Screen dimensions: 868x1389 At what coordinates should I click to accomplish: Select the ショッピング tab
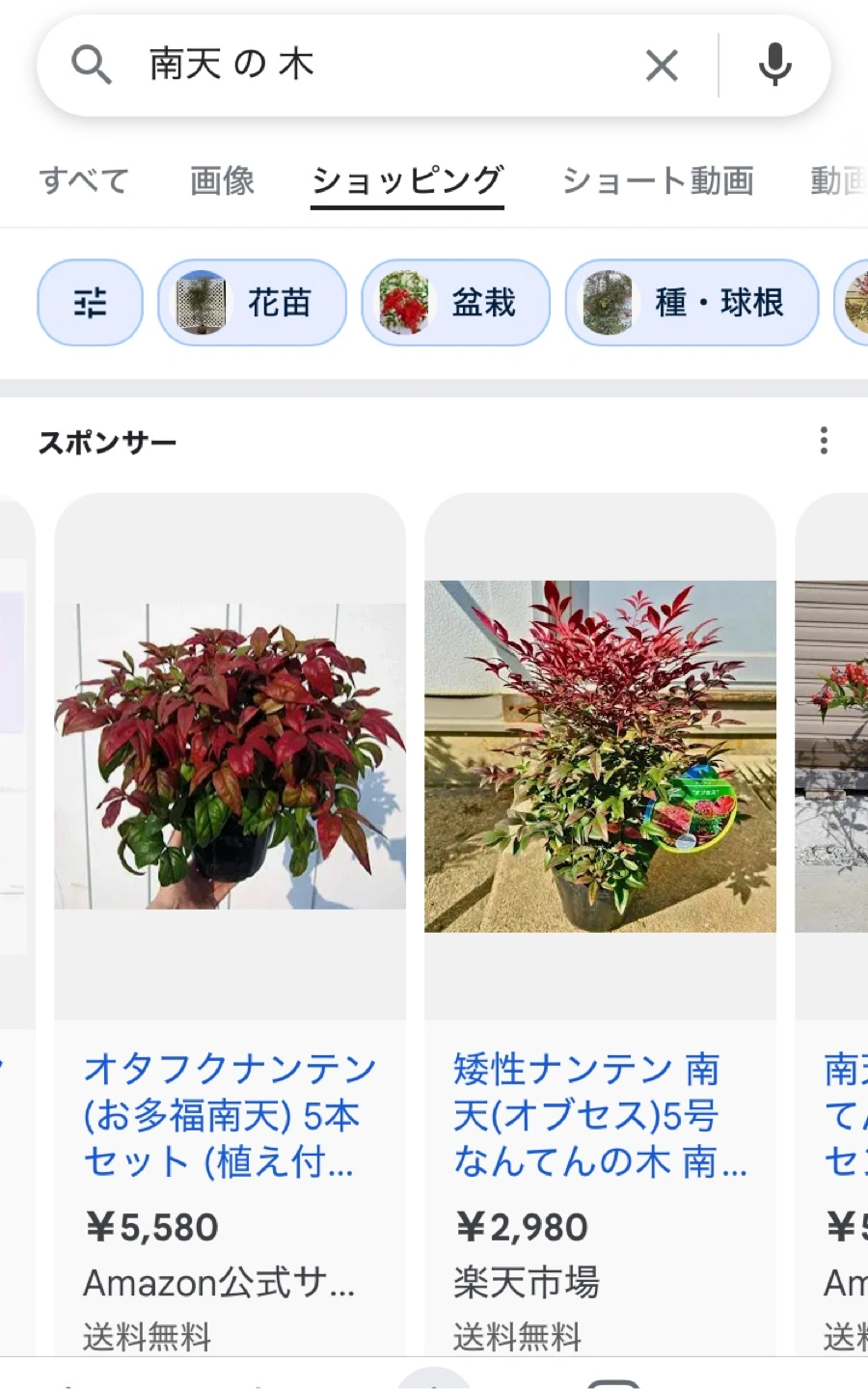(x=407, y=180)
